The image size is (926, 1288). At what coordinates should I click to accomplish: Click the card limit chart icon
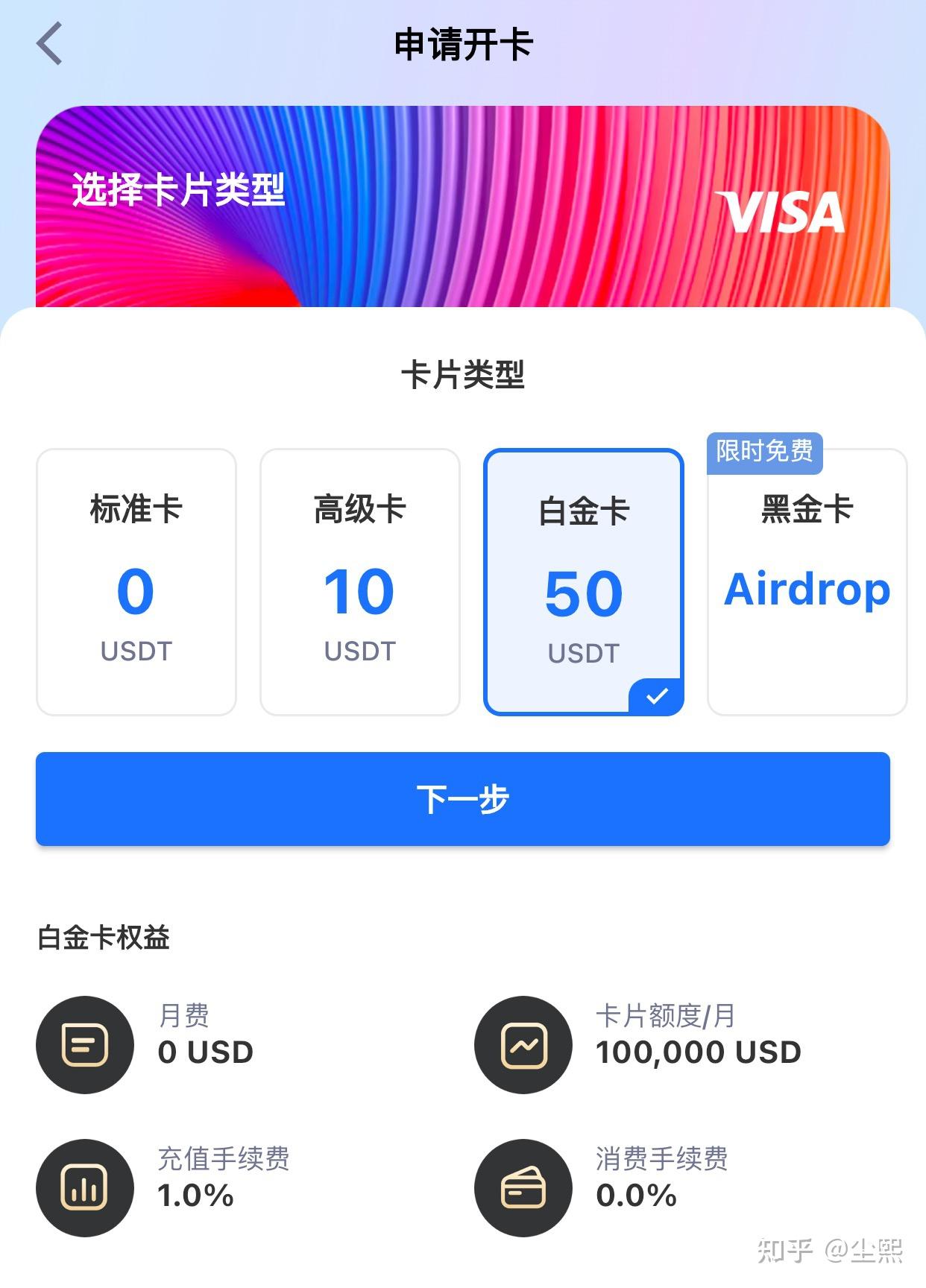tap(523, 1045)
